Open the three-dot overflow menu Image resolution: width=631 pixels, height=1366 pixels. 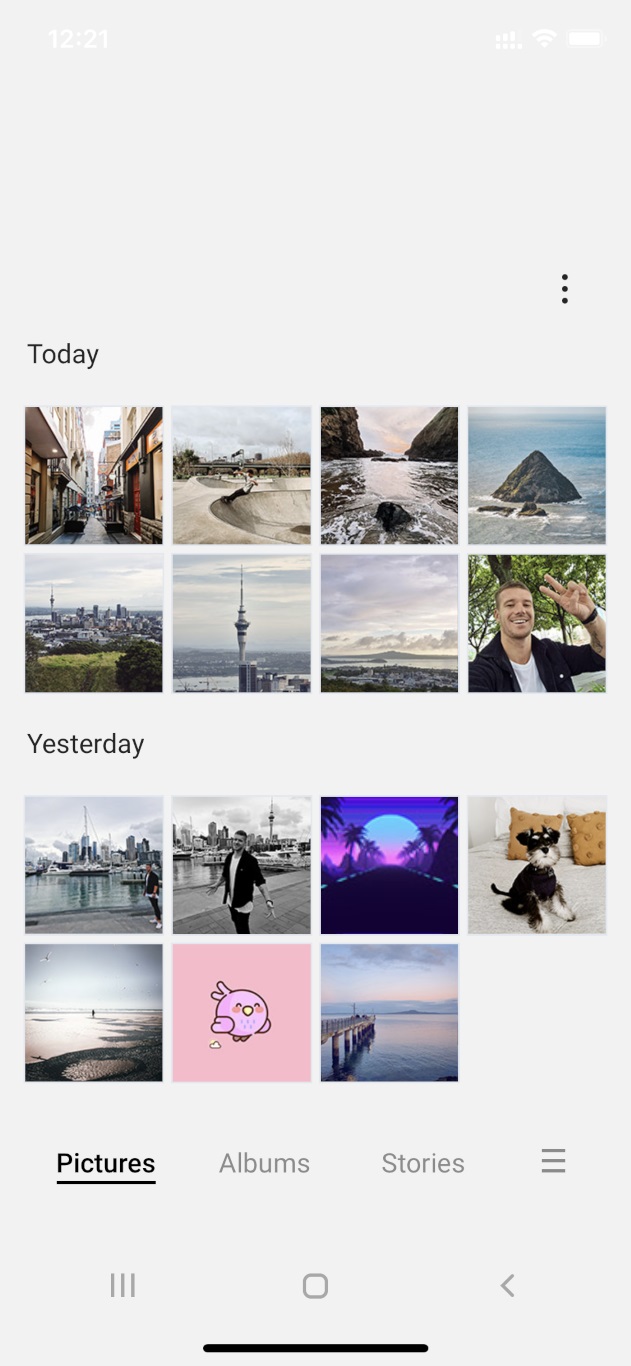pyautogui.click(x=565, y=289)
